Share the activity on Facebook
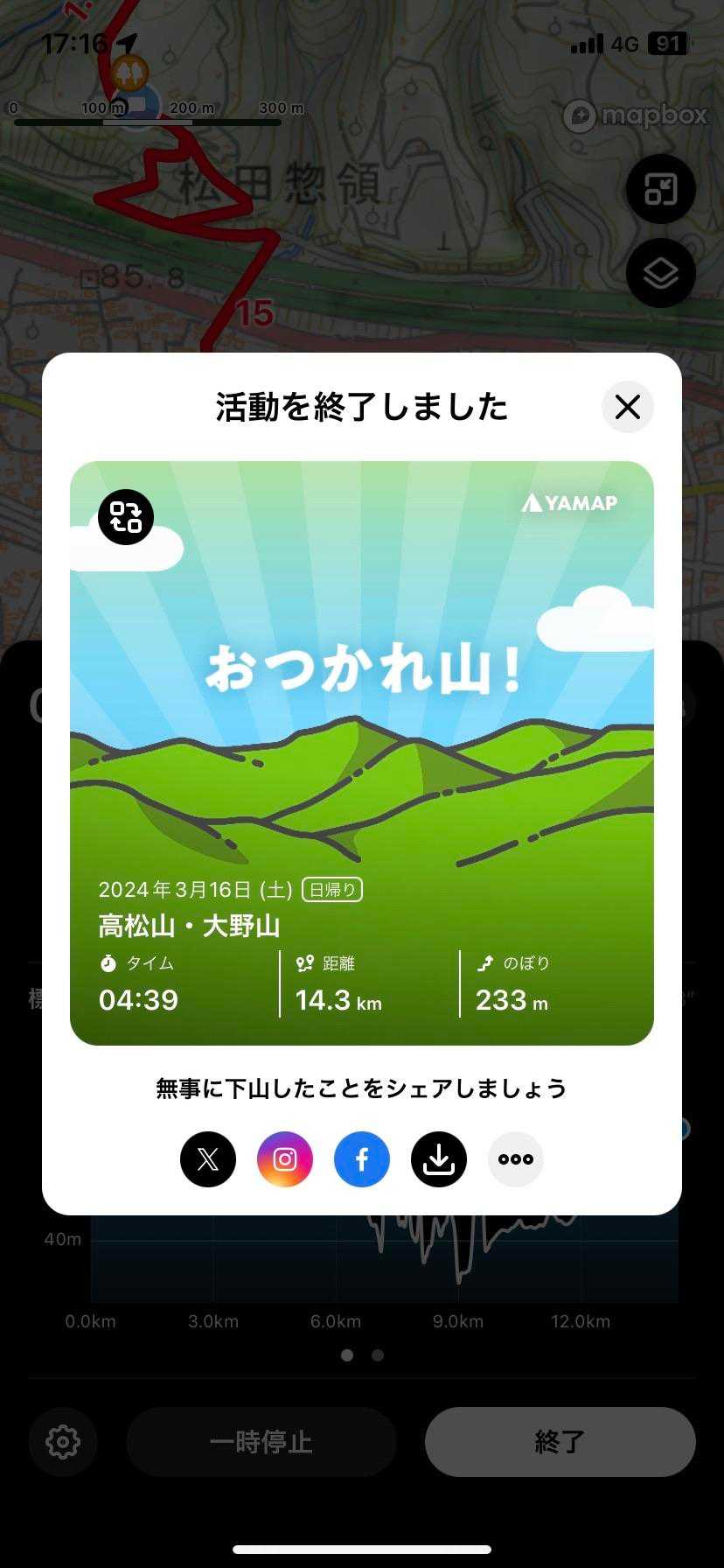The image size is (724, 1568). (x=362, y=1159)
